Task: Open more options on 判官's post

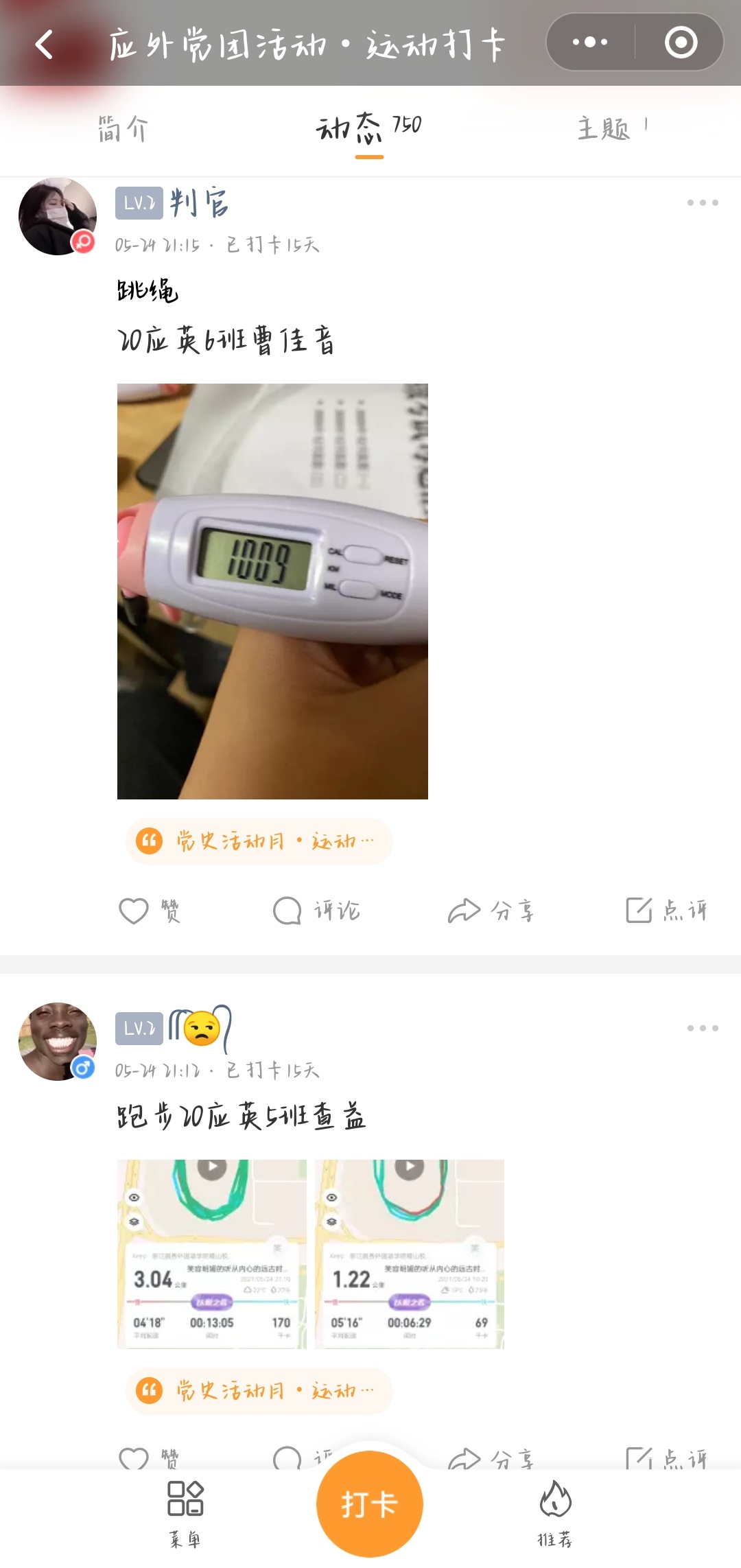Action: 703,203
